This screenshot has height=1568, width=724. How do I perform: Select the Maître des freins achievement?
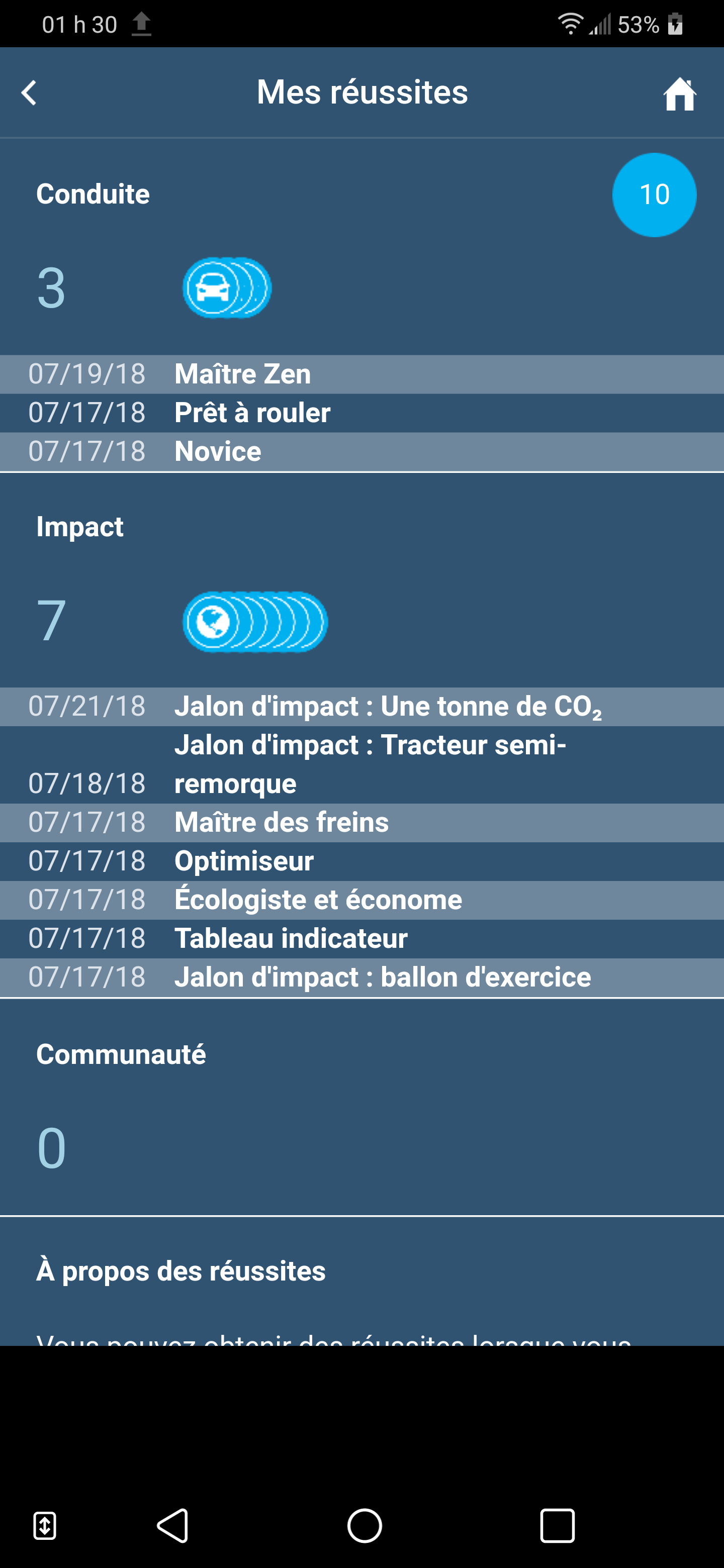click(x=361, y=822)
